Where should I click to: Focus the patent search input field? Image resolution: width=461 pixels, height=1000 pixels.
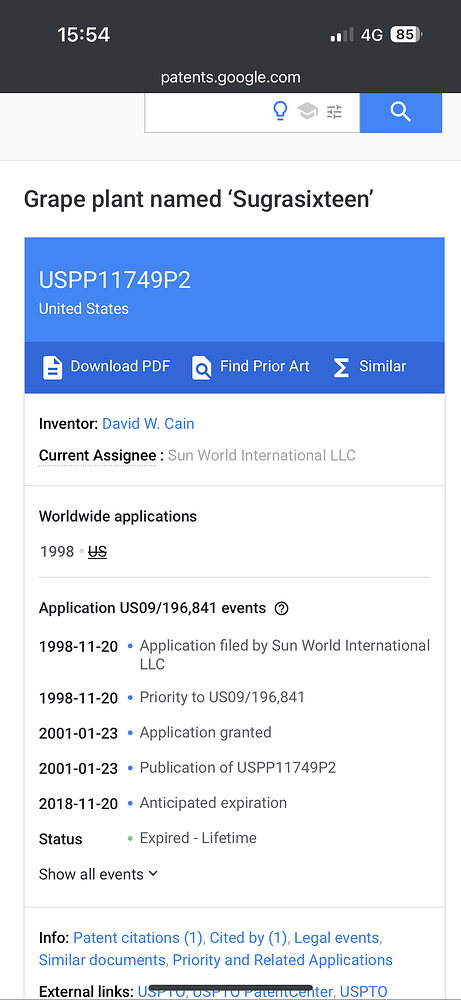(207, 112)
